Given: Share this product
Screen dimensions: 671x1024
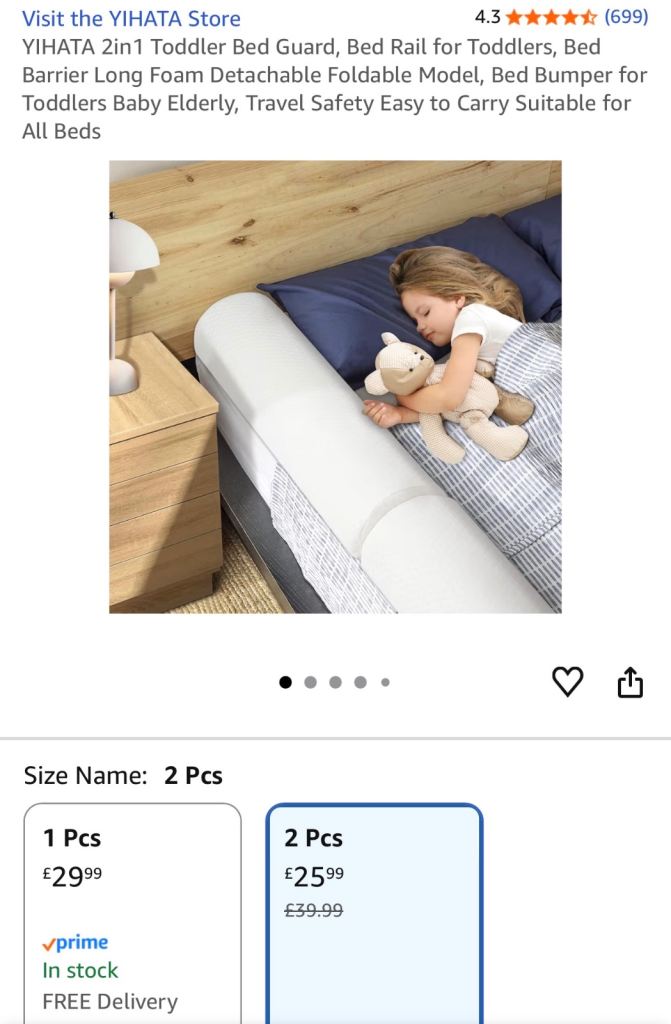Looking at the screenshot, I should click(630, 683).
